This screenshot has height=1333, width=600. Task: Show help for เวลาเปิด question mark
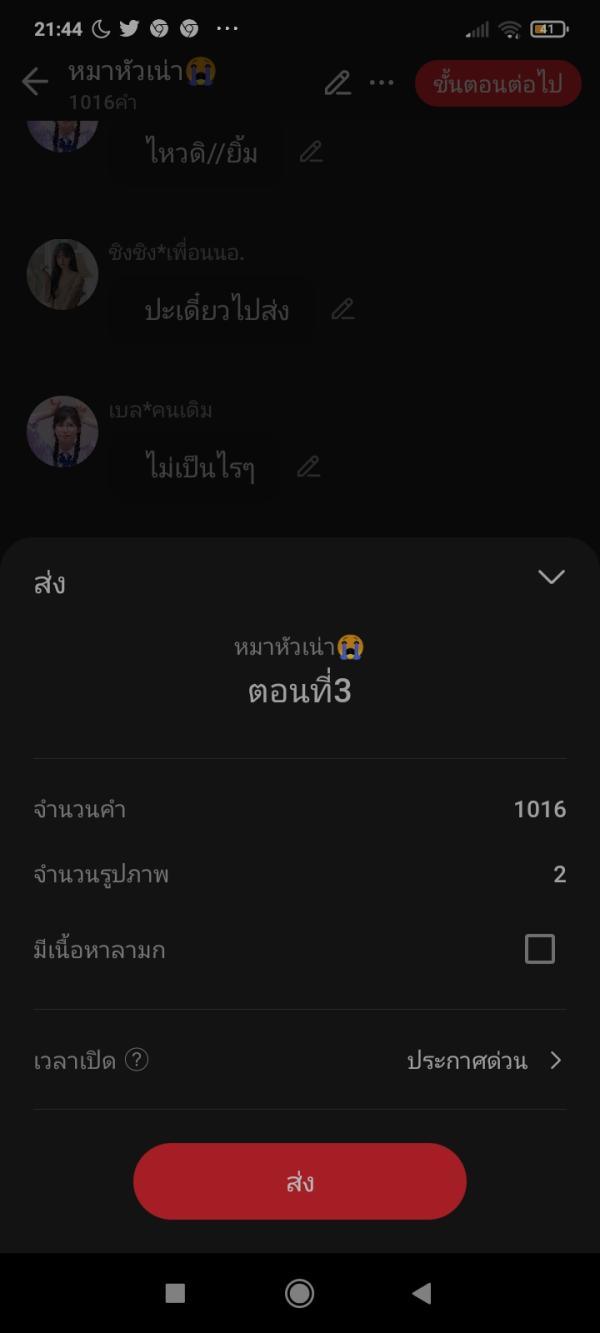click(x=137, y=1060)
